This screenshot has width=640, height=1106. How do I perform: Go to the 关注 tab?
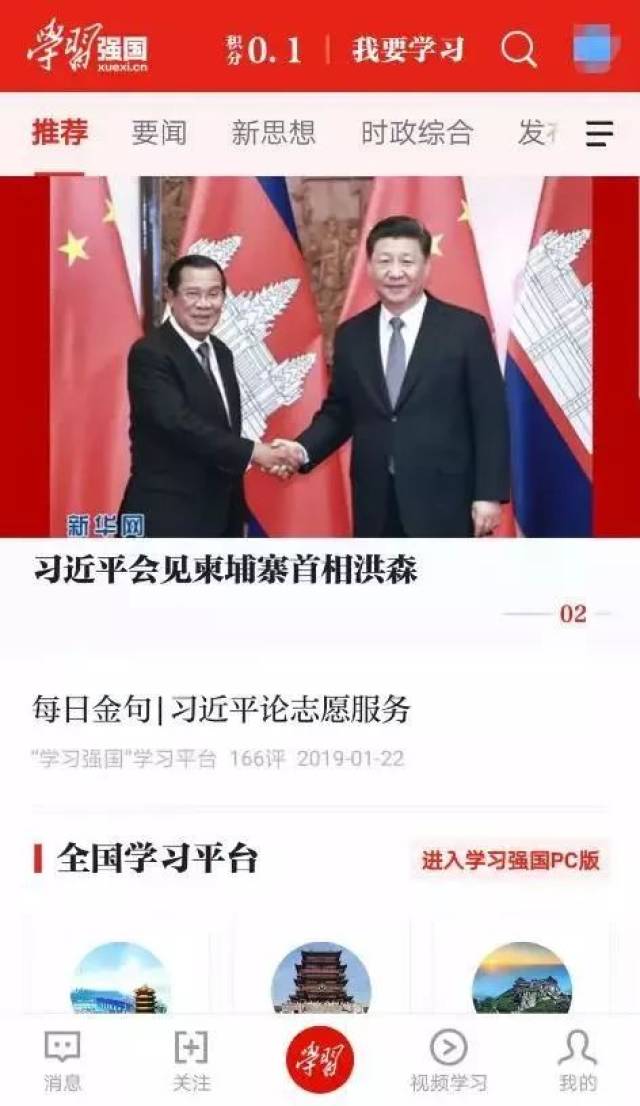[191, 1061]
